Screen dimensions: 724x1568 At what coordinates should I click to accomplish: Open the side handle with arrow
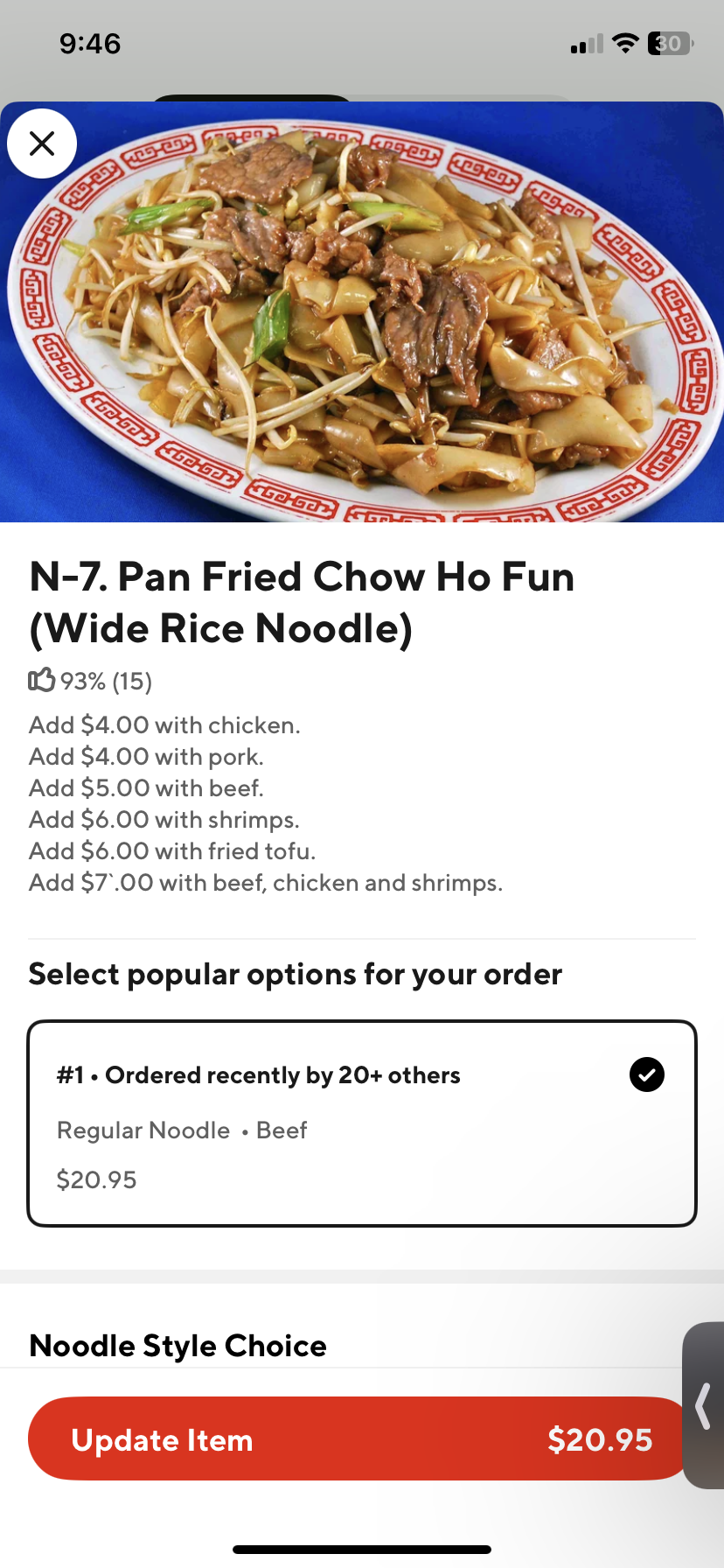click(x=703, y=1406)
